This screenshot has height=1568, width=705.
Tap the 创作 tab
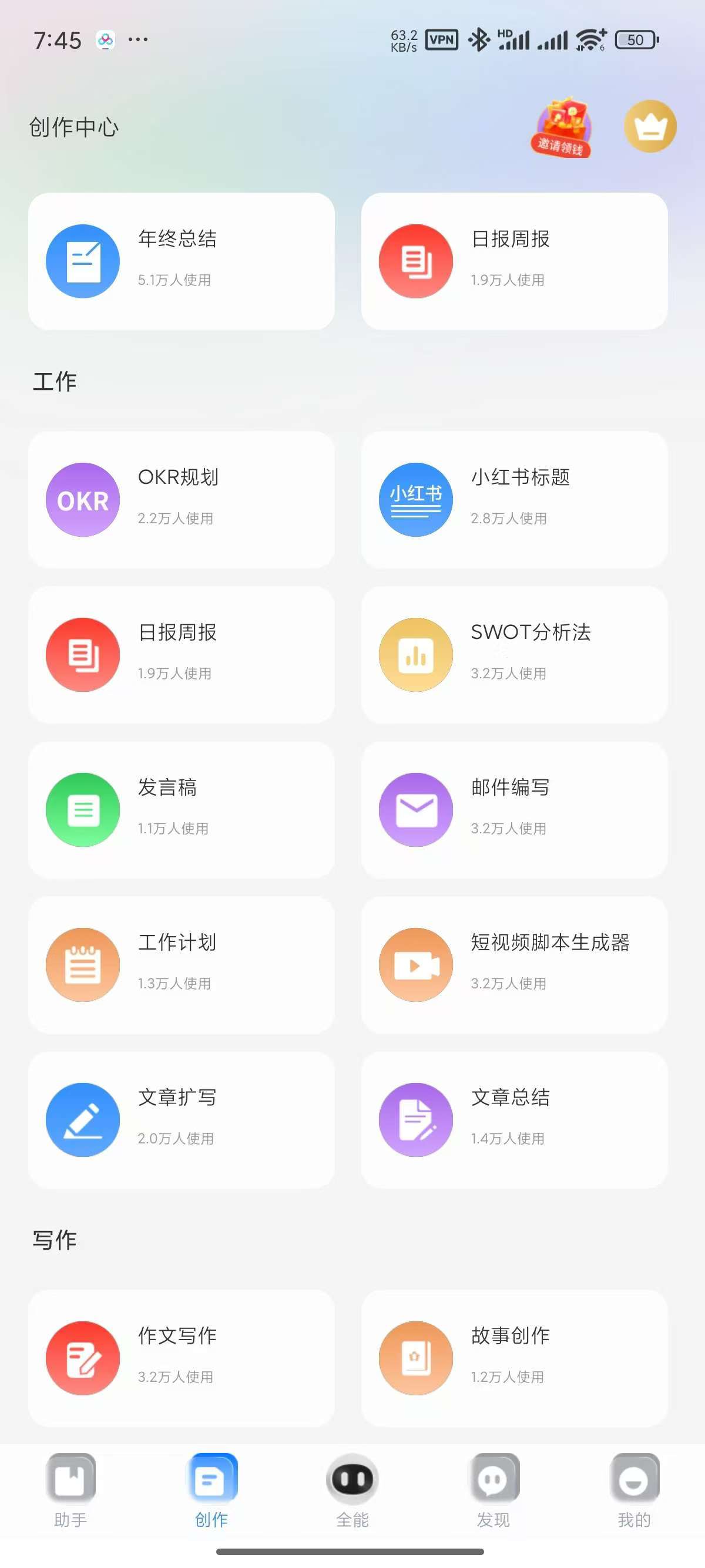[x=211, y=1490]
